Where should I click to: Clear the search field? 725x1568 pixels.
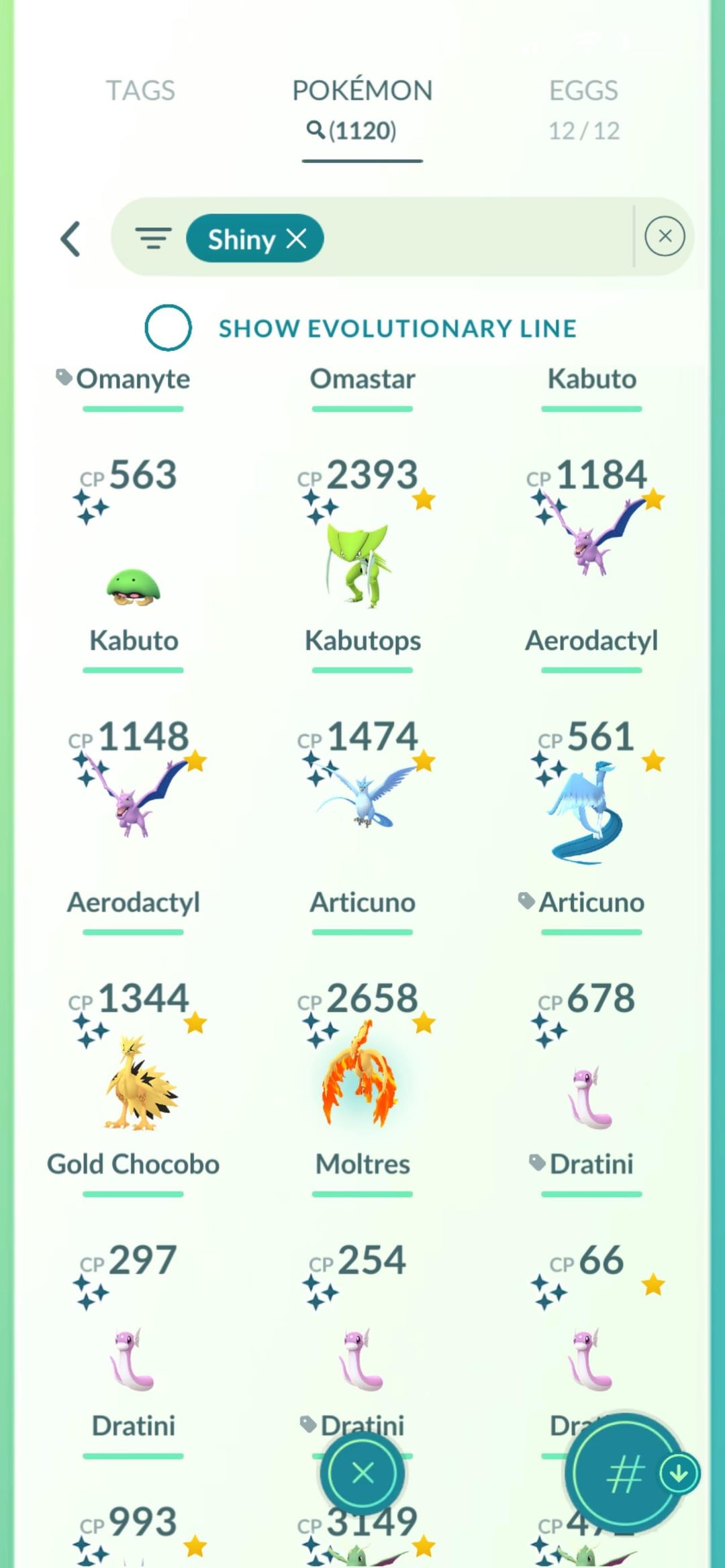coord(665,236)
